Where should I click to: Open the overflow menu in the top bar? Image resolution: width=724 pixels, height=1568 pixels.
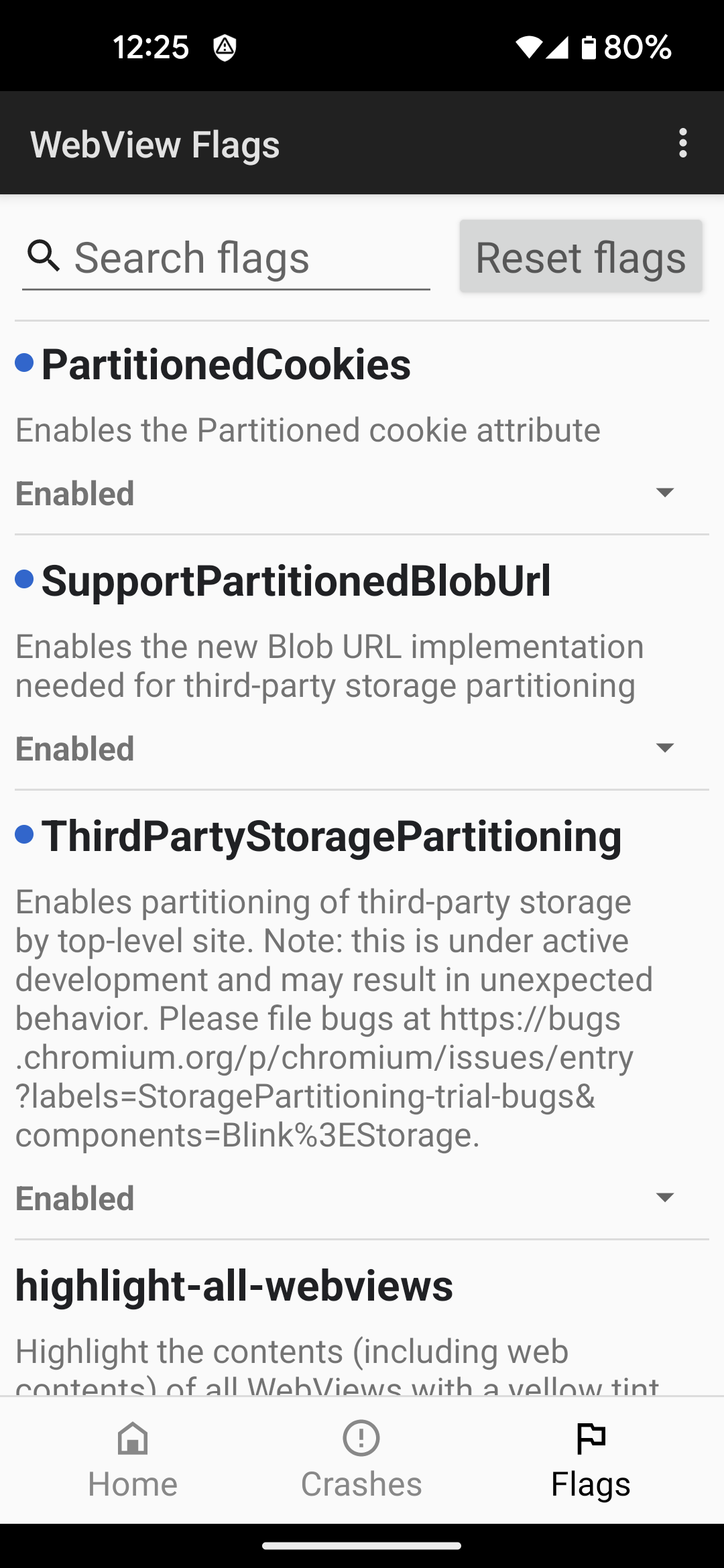[683, 143]
